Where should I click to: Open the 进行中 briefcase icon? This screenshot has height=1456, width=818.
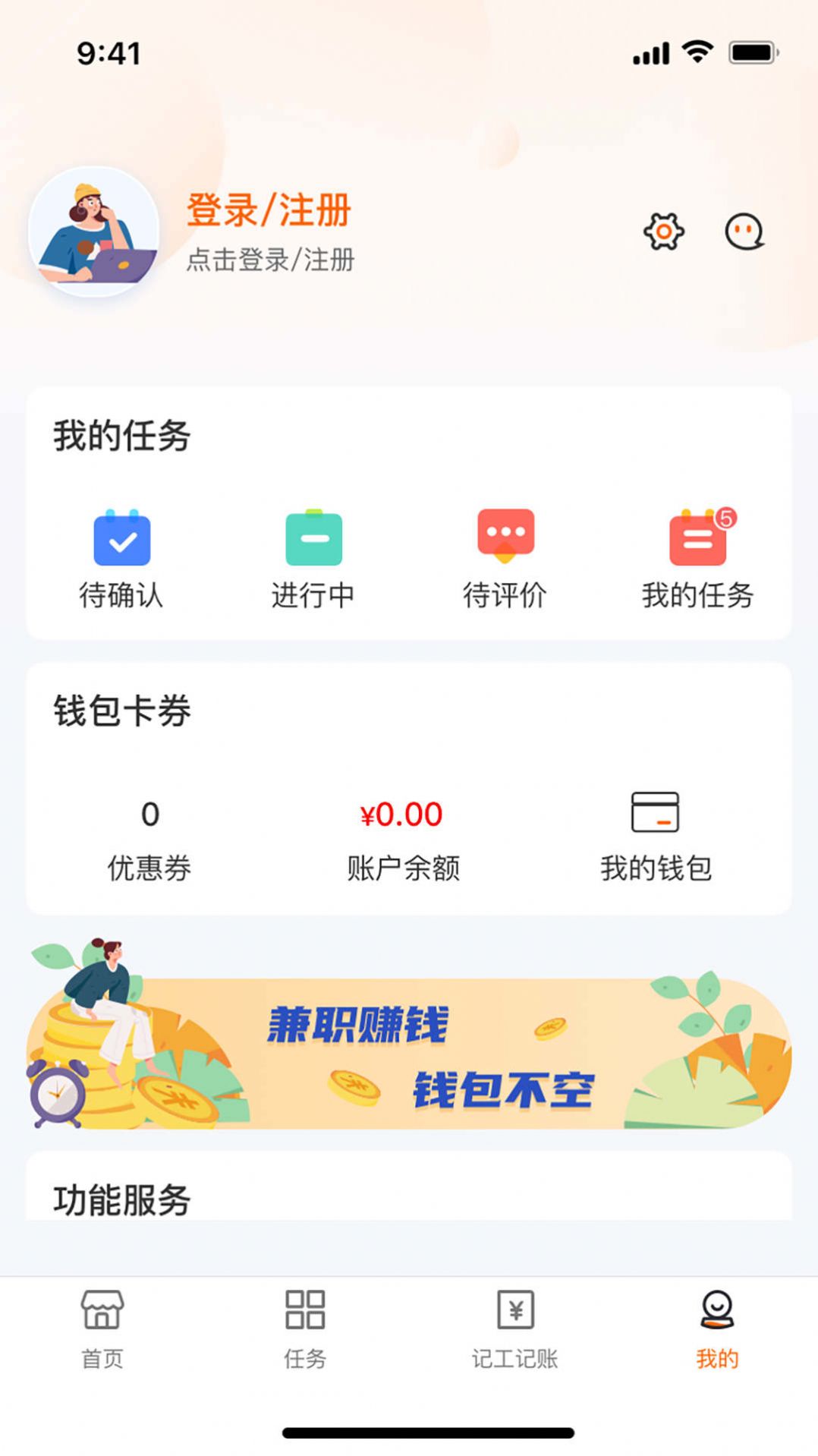click(x=313, y=540)
